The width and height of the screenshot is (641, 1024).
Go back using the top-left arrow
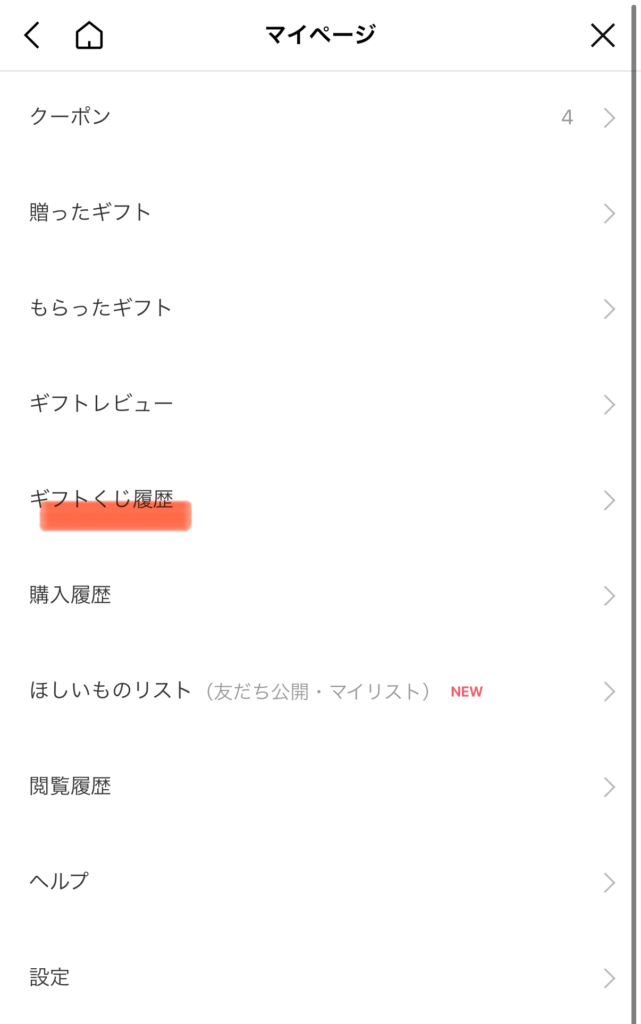32,36
